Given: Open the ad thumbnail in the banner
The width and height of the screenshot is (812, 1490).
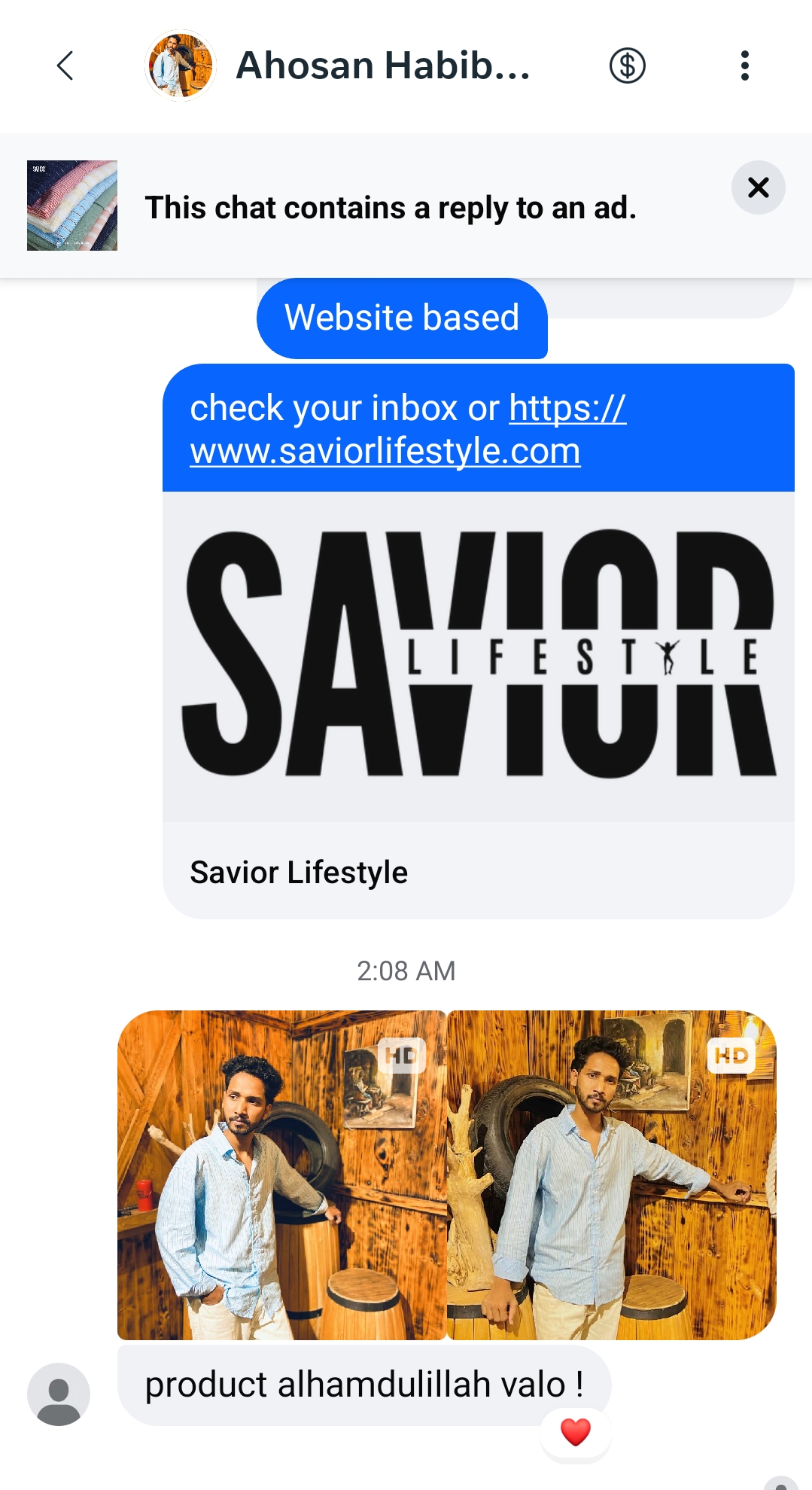Looking at the screenshot, I should 72,206.
